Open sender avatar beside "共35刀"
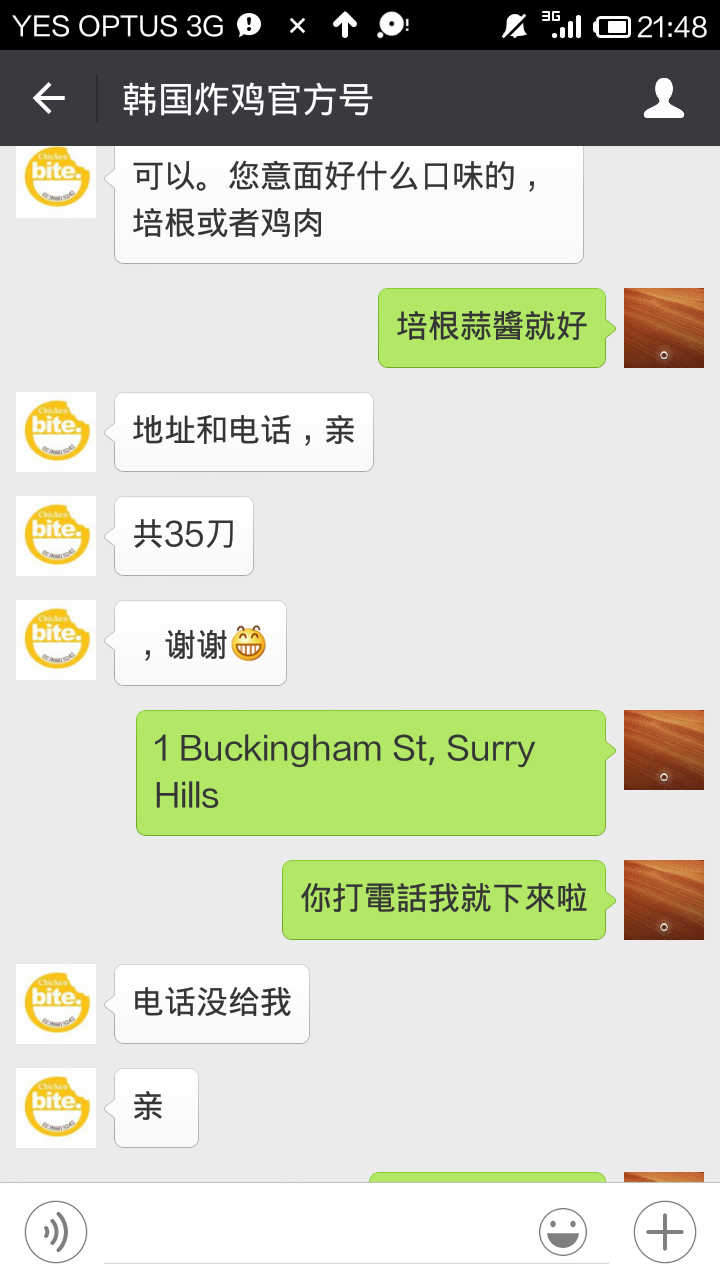 tap(56, 536)
